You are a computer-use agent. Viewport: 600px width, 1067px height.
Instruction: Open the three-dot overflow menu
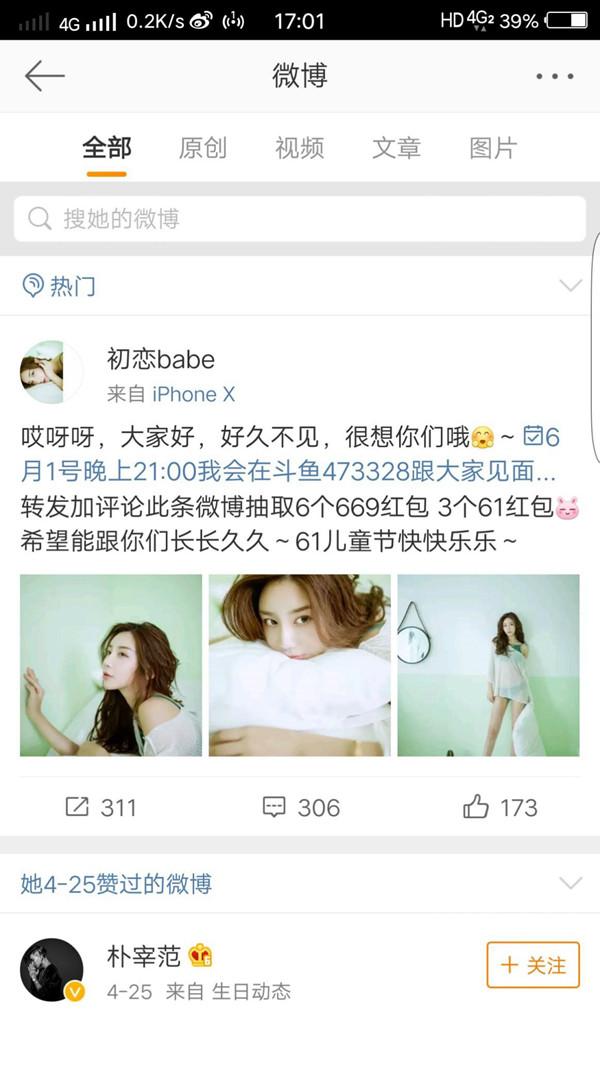tap(554, 77)
